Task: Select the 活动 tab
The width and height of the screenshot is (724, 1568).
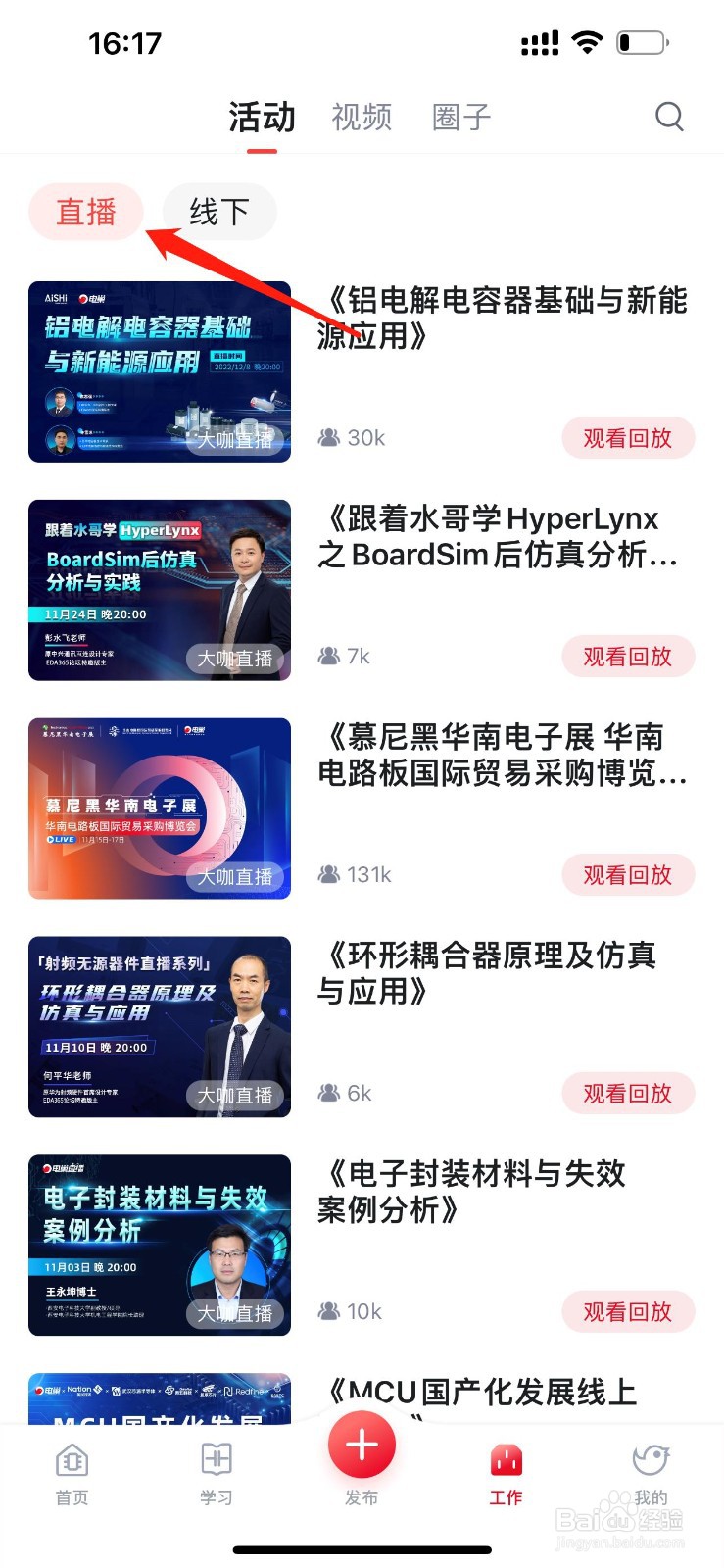Action: 261,117
